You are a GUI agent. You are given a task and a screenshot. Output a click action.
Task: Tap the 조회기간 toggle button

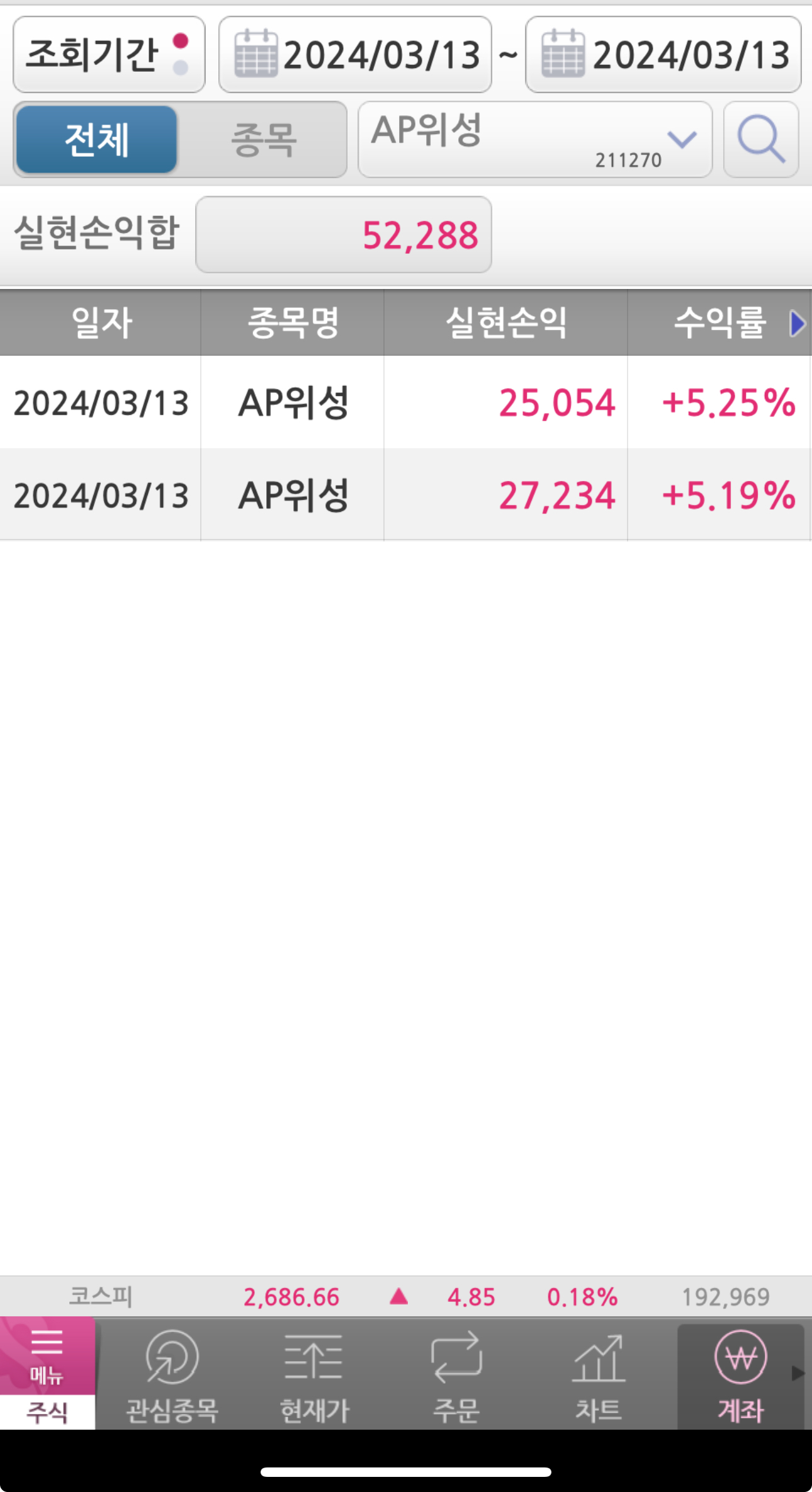tap(109, 55)
